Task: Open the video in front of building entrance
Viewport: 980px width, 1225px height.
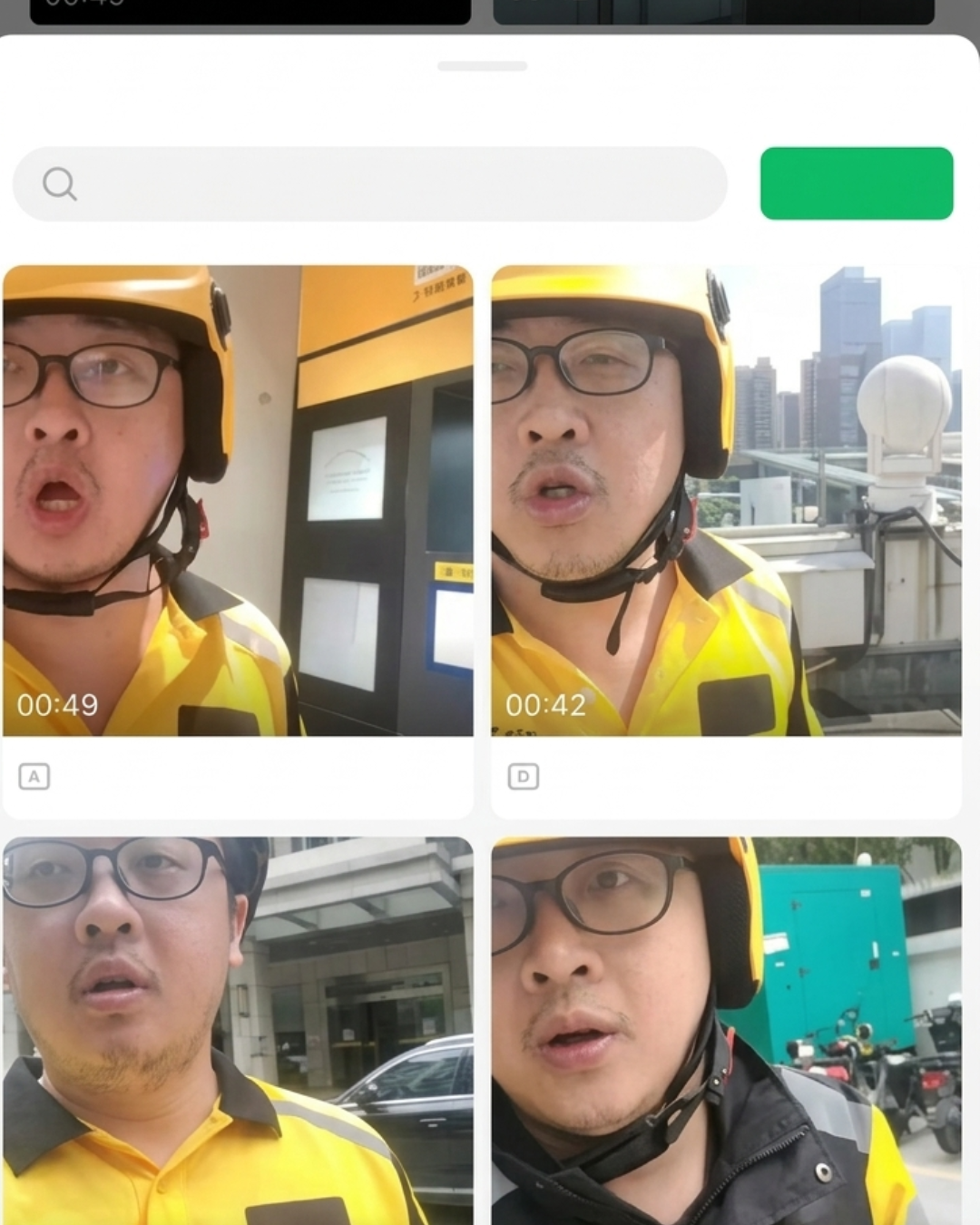Action: (x=238, y=1030)
